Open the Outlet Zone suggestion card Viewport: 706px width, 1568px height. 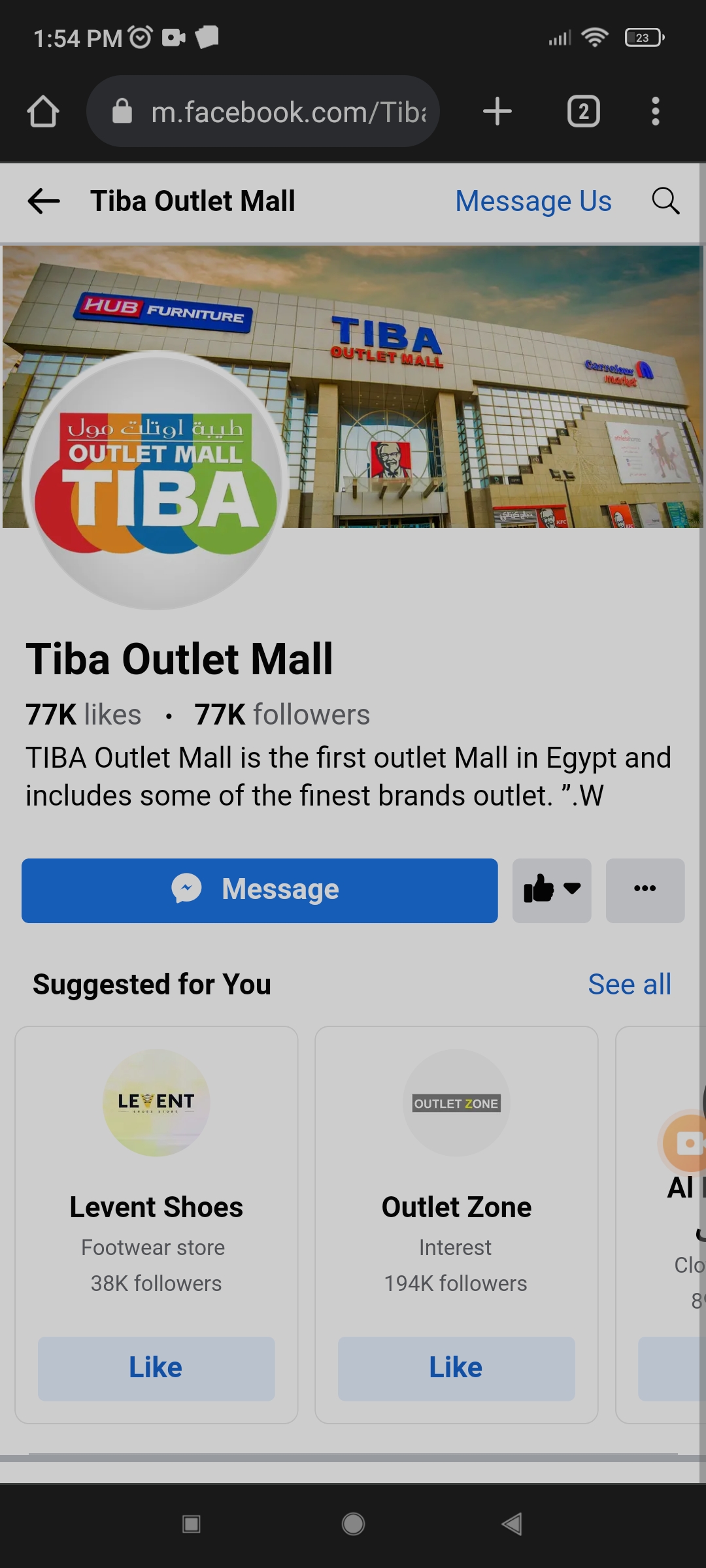[456, 1207]
